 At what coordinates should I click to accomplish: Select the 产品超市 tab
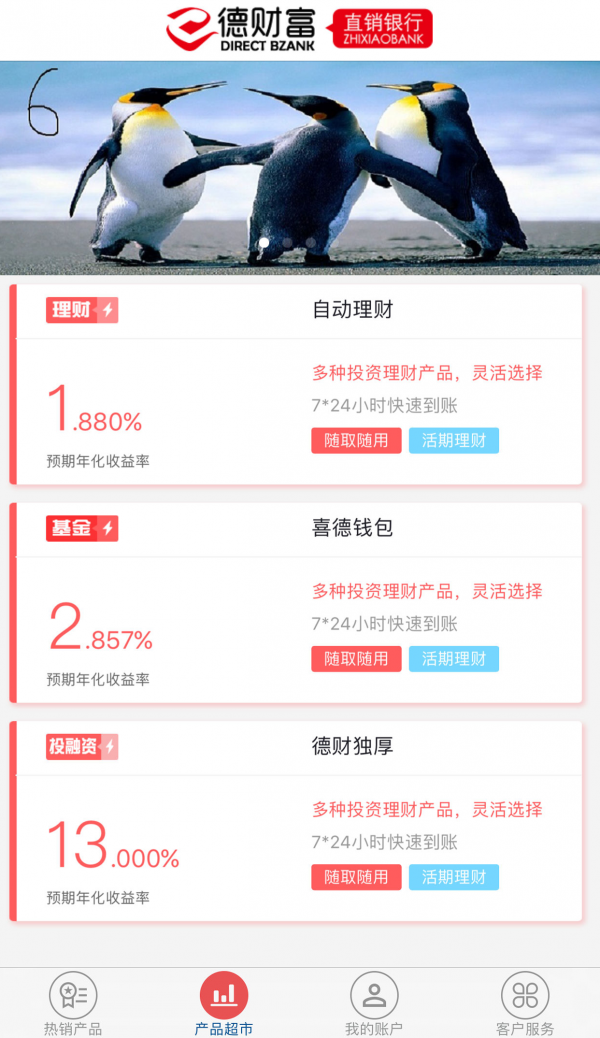pyautogui.click(x=224, y=1003)
